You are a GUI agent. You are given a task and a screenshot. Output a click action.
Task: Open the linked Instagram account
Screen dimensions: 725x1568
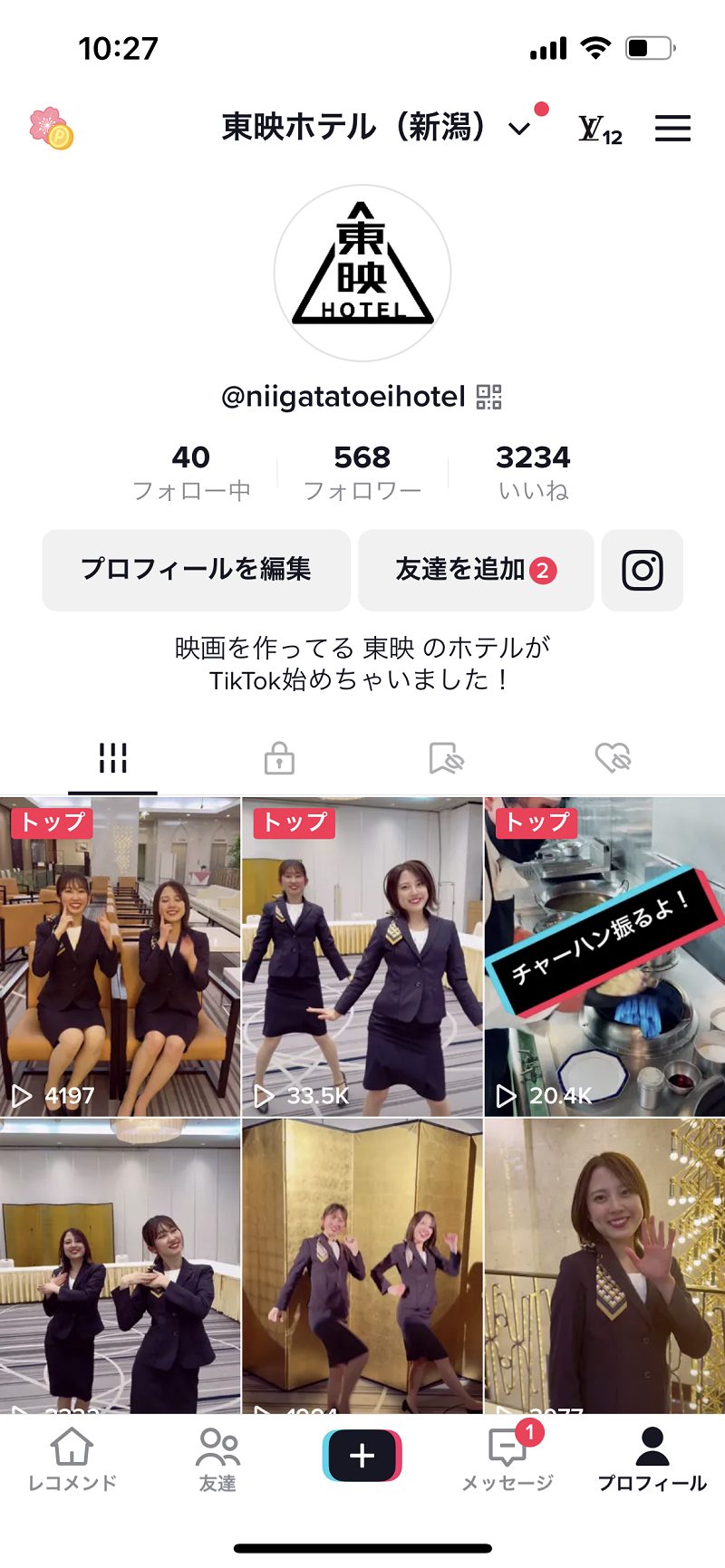pos(643,570)
